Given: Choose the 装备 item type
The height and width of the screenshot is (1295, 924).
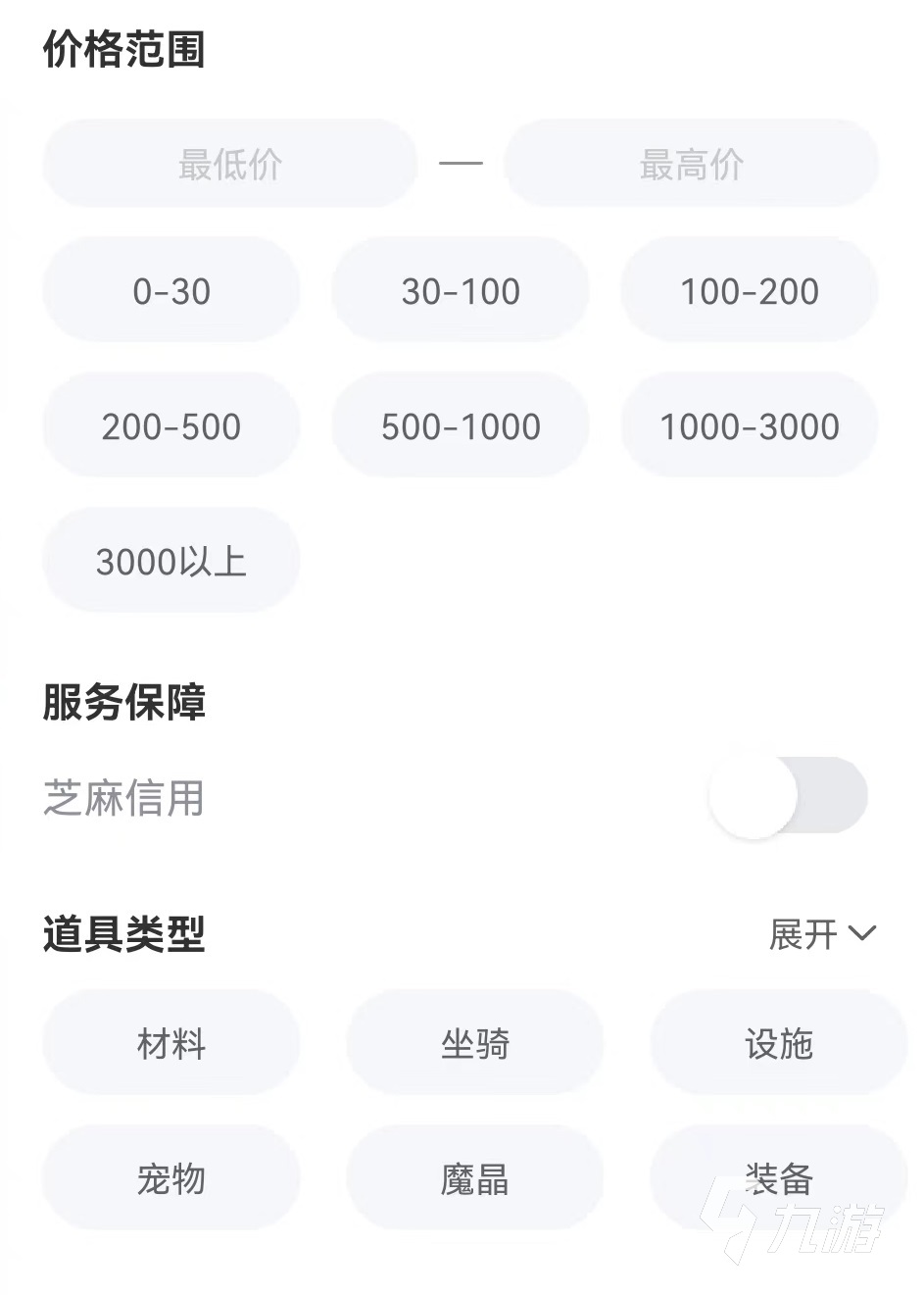Looking at the screenshot, I should (x=779, y=1178).
